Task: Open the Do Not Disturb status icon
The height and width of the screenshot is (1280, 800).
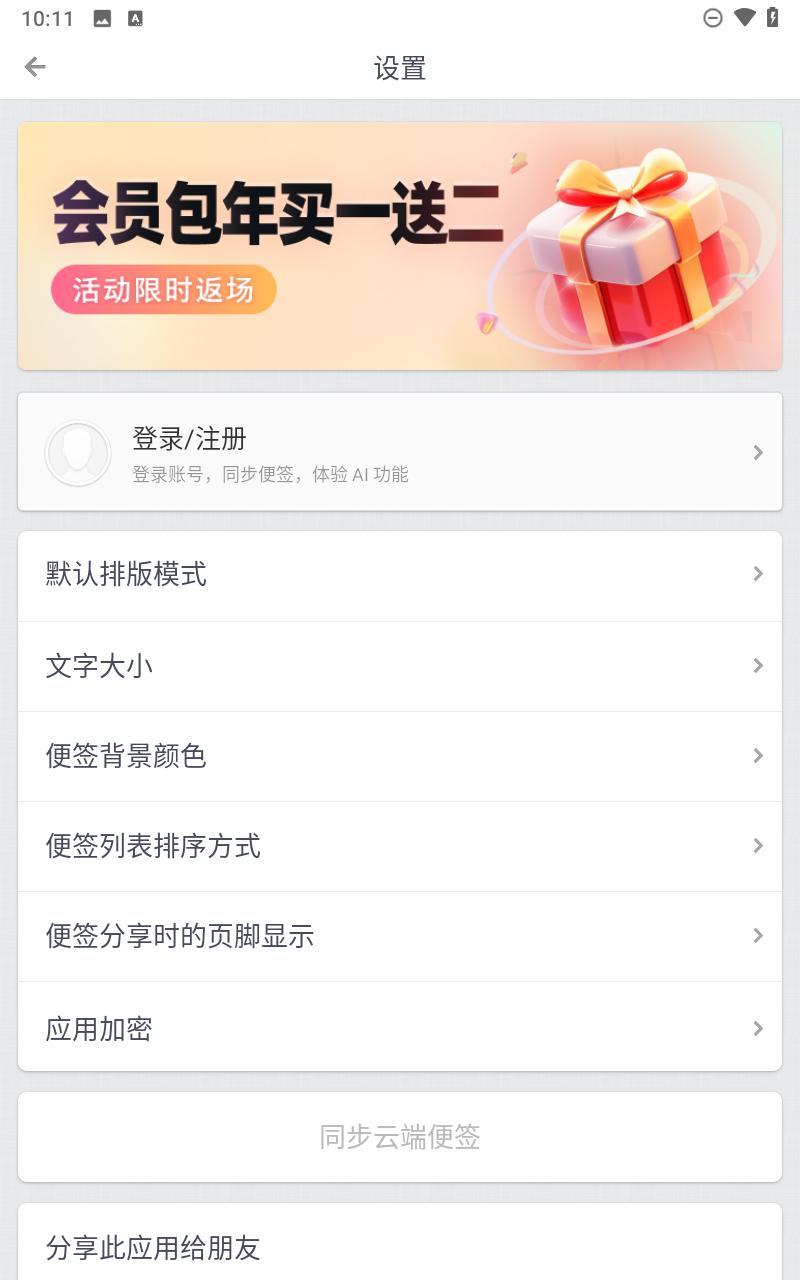Action: (713, 17)
